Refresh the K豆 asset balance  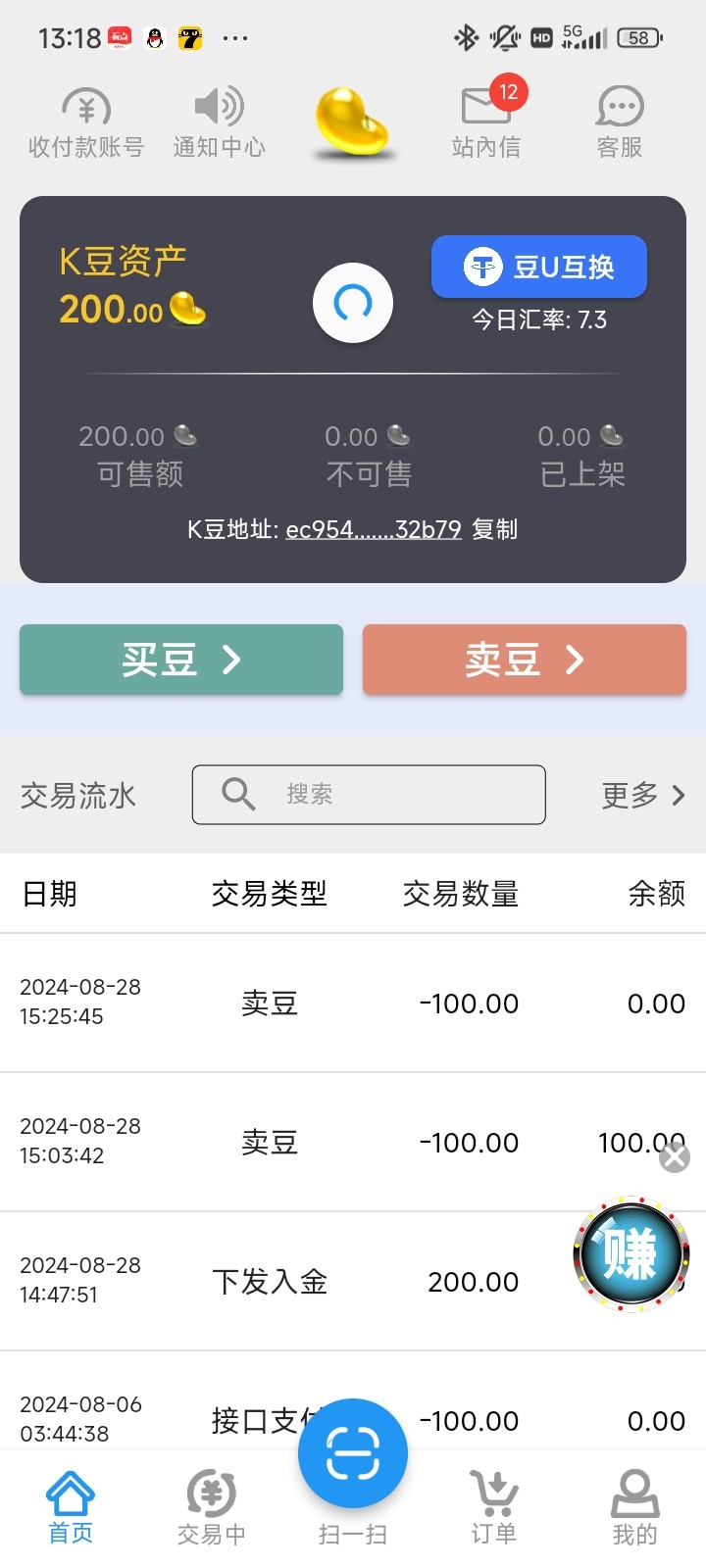pos(353,304)
